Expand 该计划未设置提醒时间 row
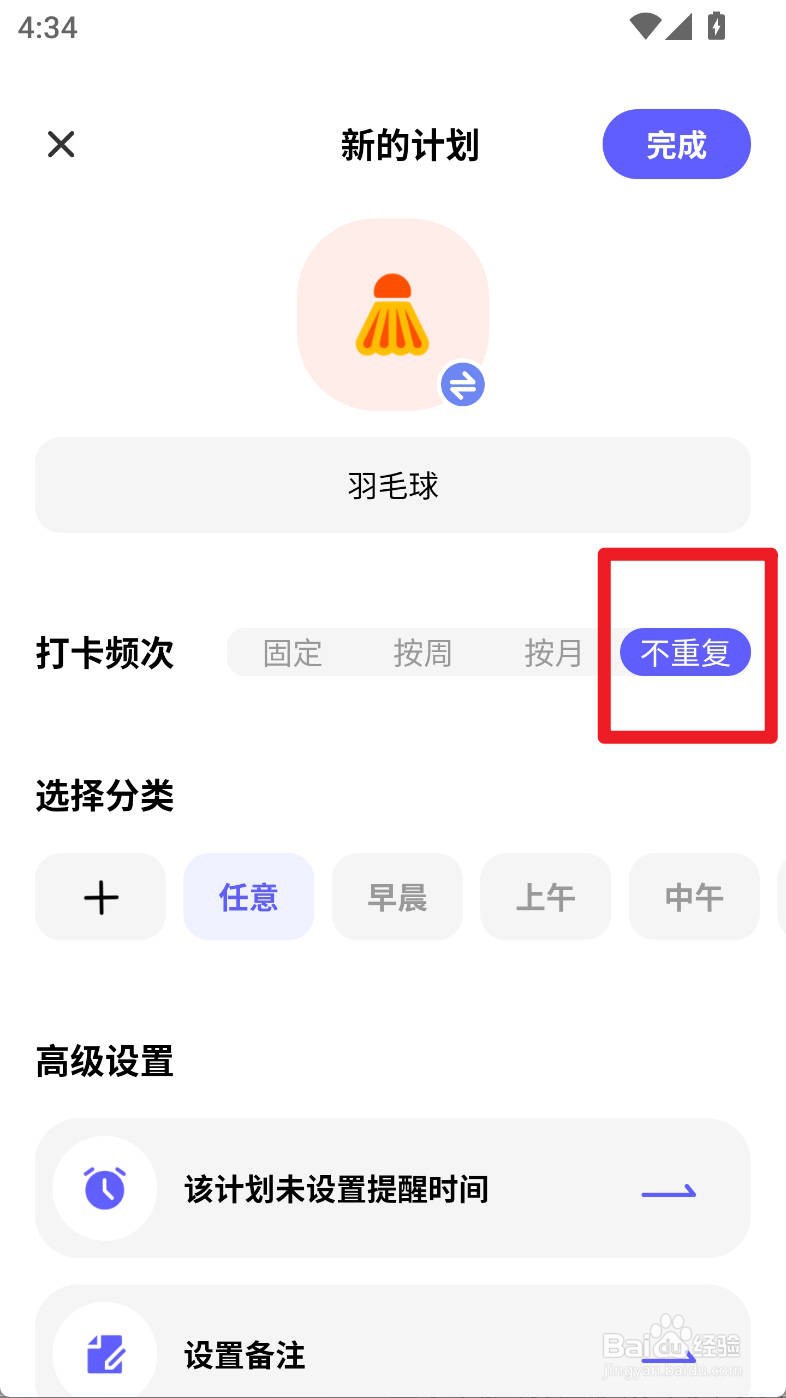Viewport: 786px width, 1398px height. click(392, 1189)
